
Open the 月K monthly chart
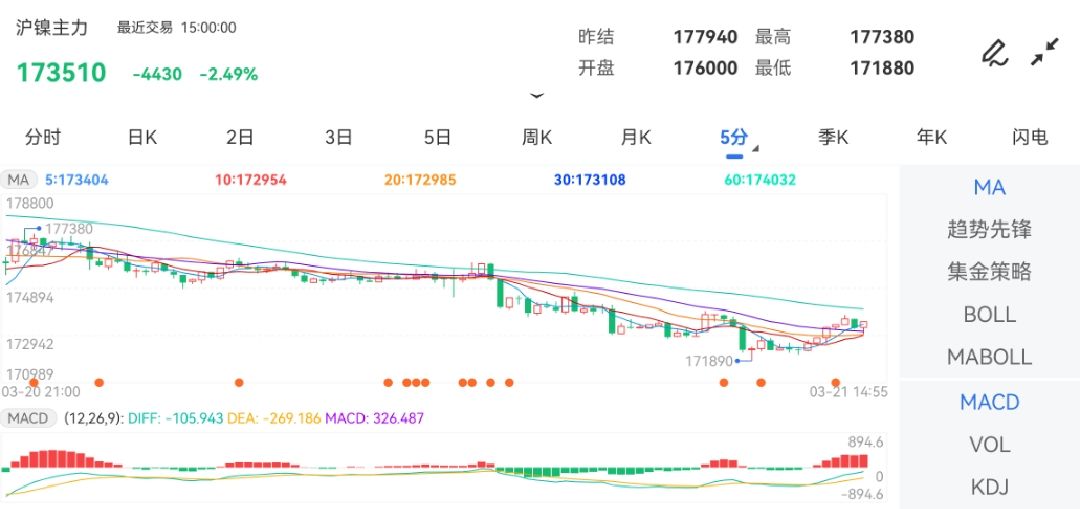(x=636, y=137)
